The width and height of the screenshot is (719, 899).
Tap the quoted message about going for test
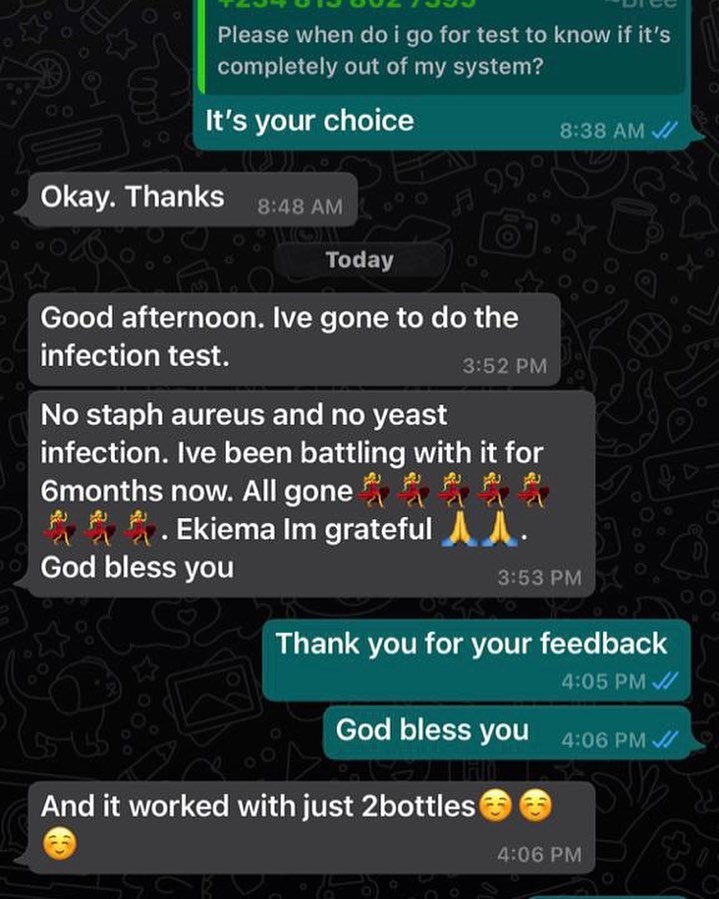[443, 50]
